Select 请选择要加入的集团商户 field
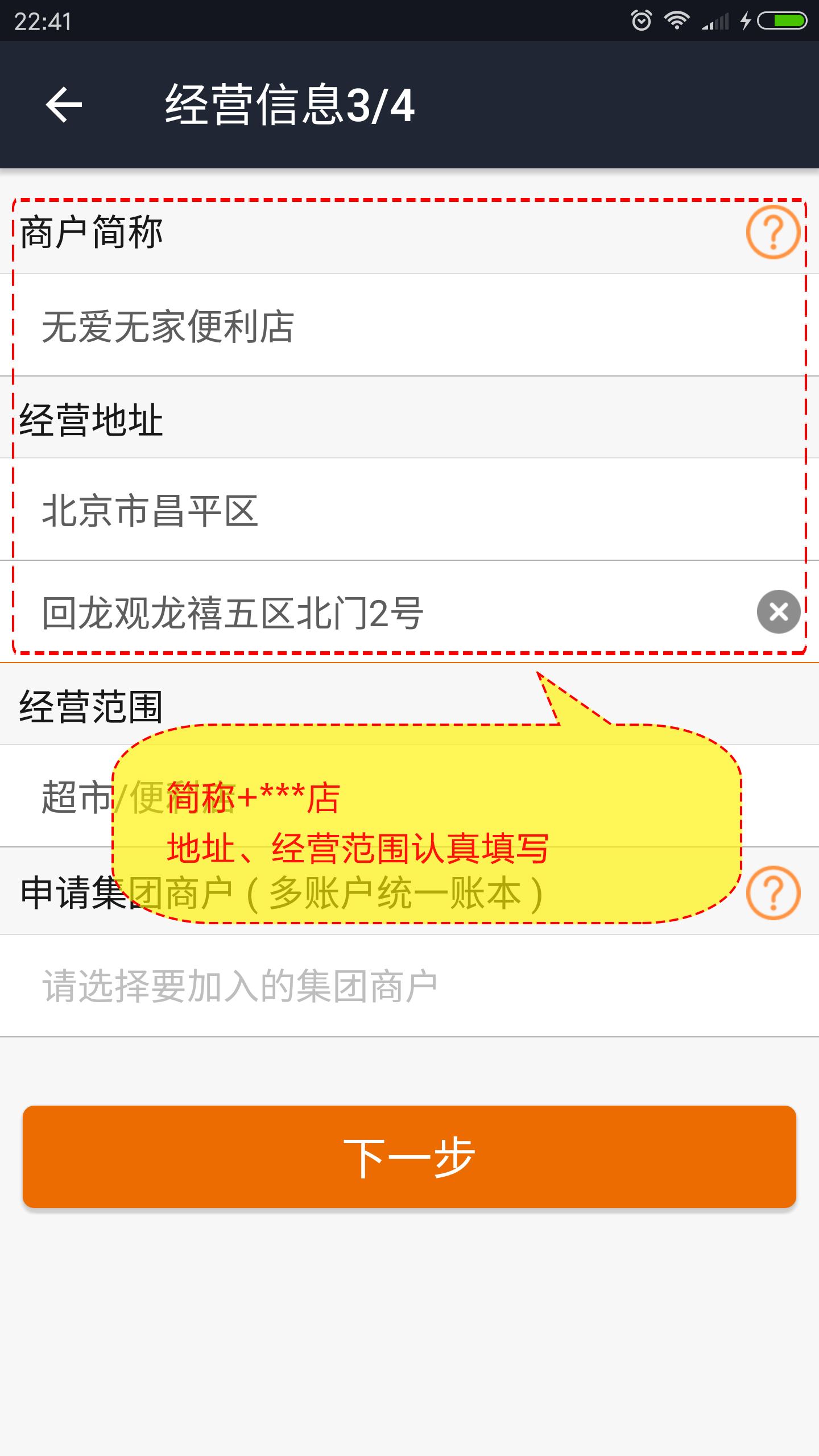 (x=398, y=986)
